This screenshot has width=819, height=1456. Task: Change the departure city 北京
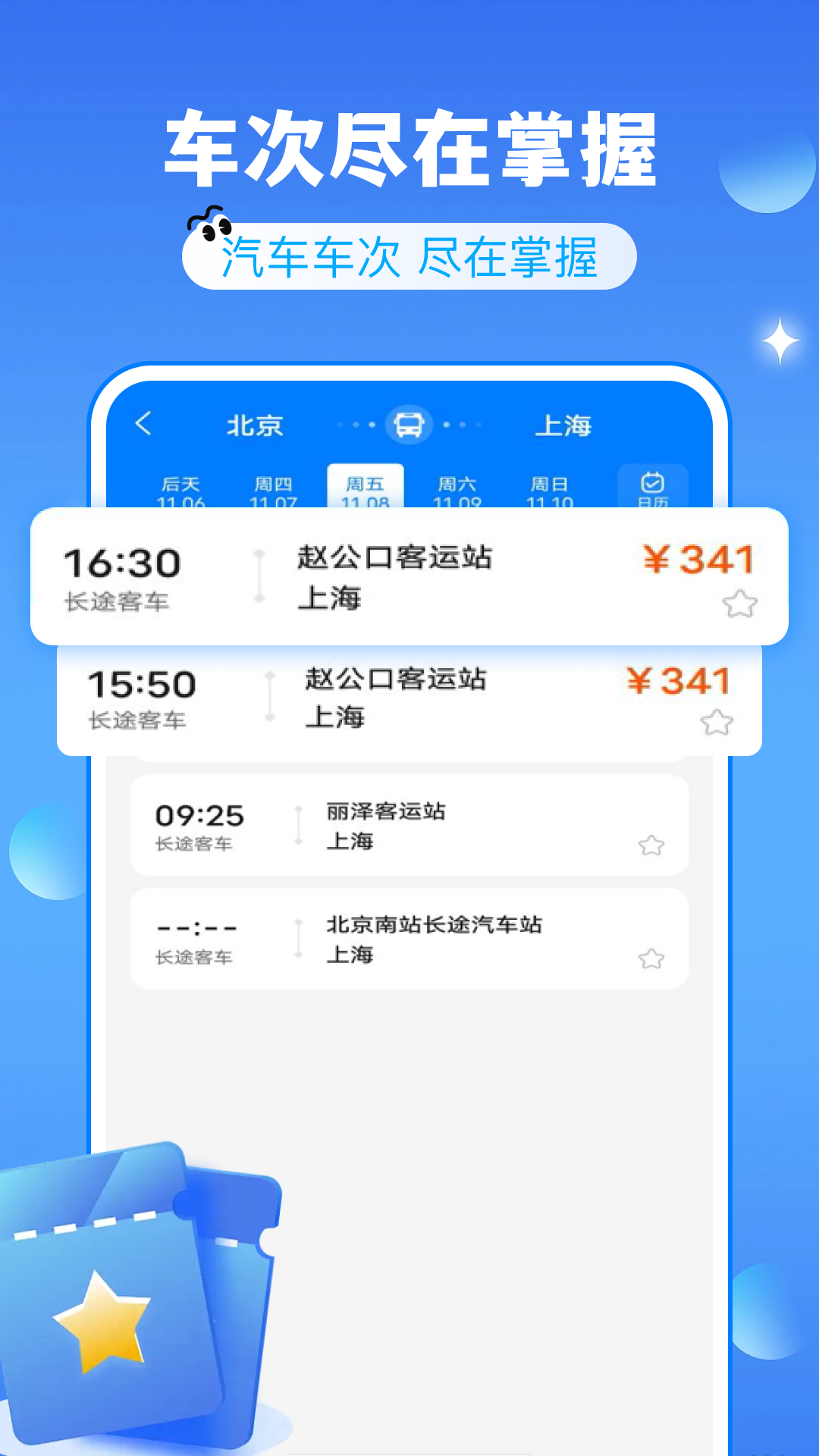(x=256, y=425)
